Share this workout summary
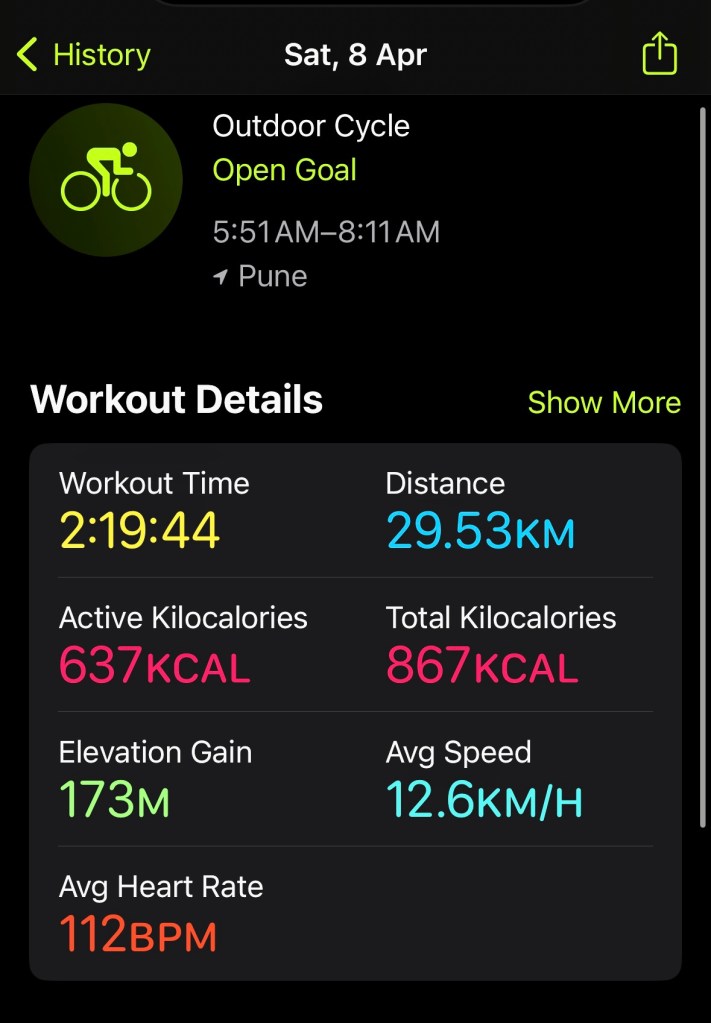This screenshot has height=1023, width=711. (659, 54)
